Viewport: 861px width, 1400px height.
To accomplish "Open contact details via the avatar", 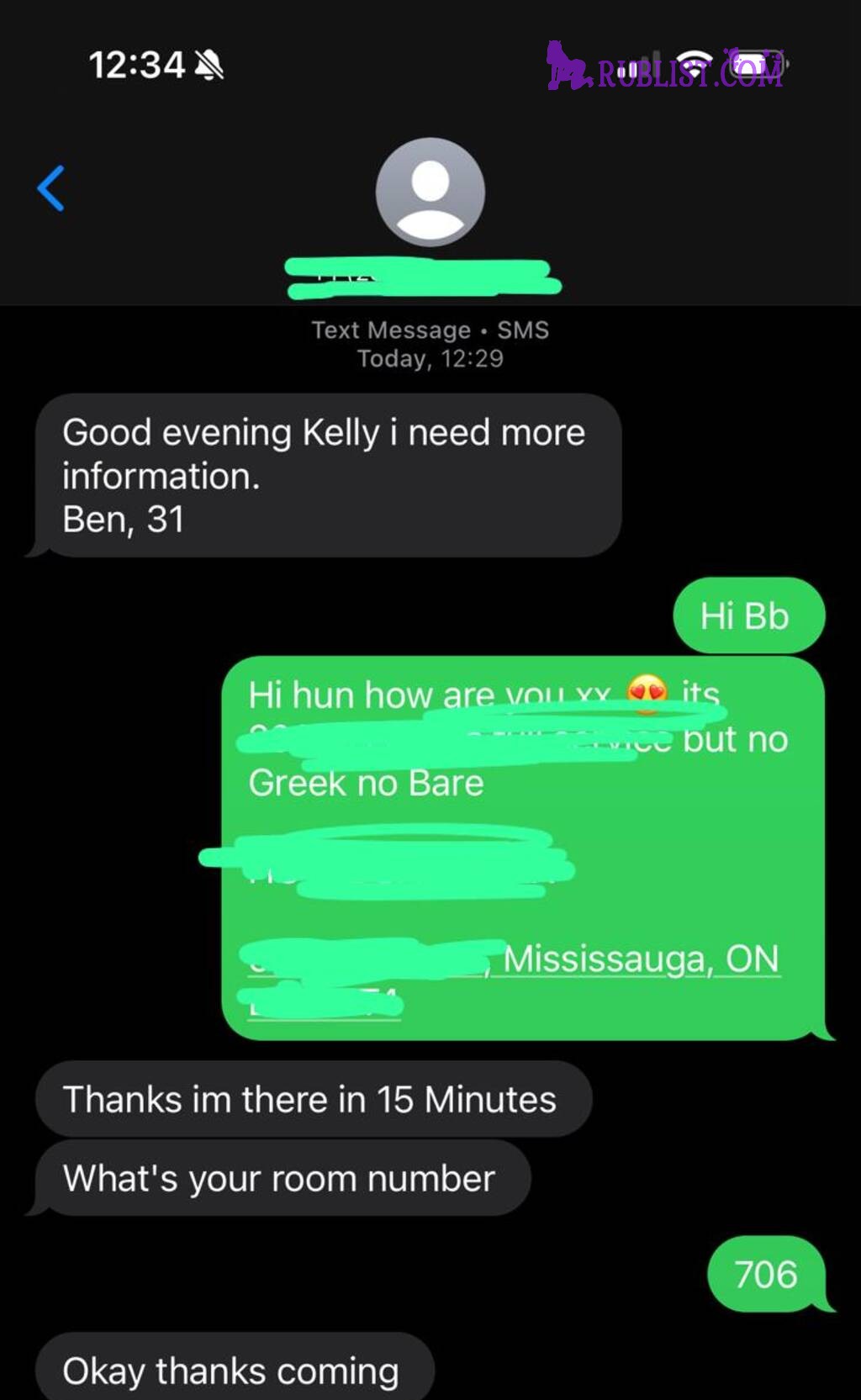I will click(430, 193).
